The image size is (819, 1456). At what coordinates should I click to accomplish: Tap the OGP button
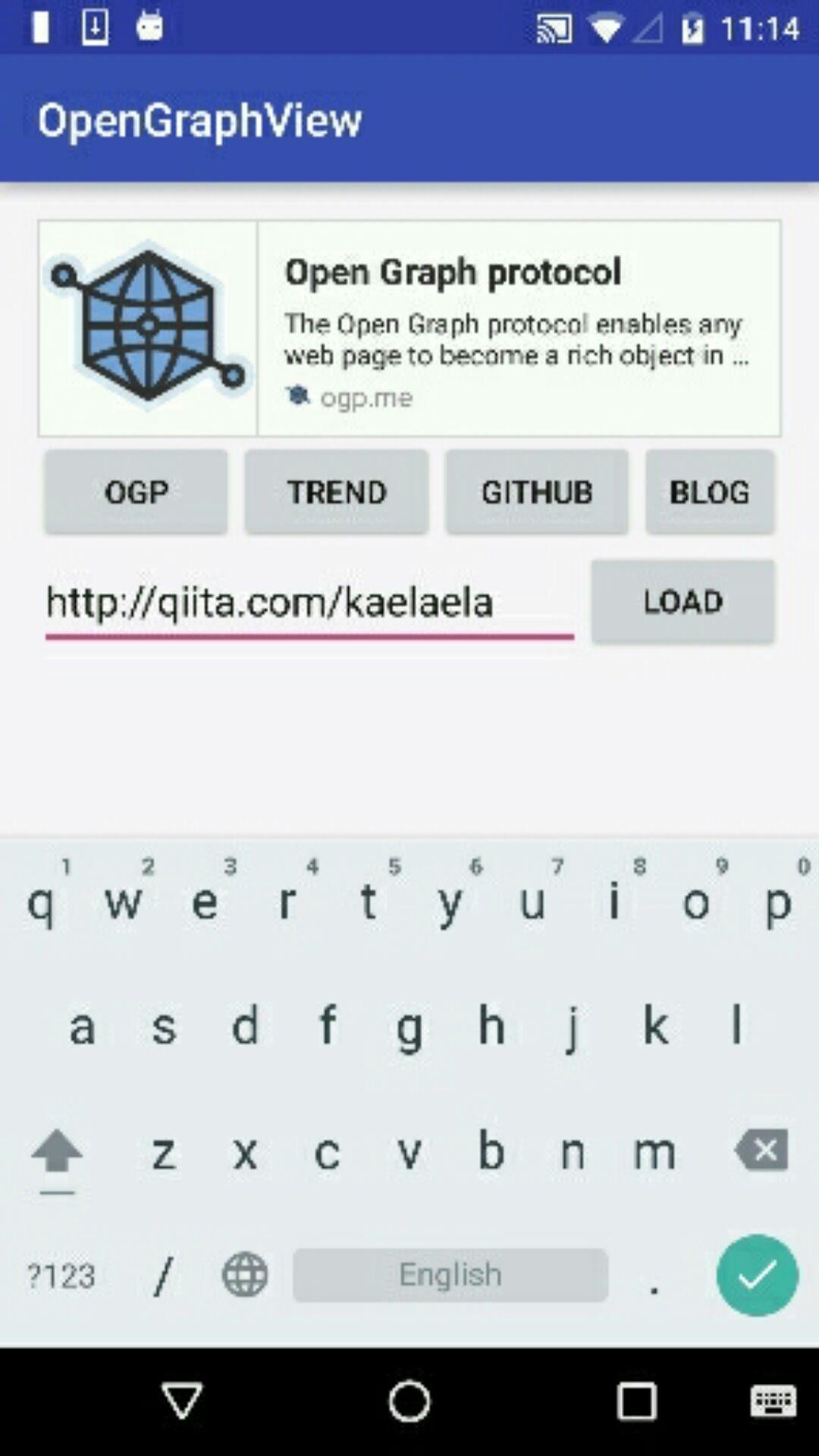click(136, 492)
